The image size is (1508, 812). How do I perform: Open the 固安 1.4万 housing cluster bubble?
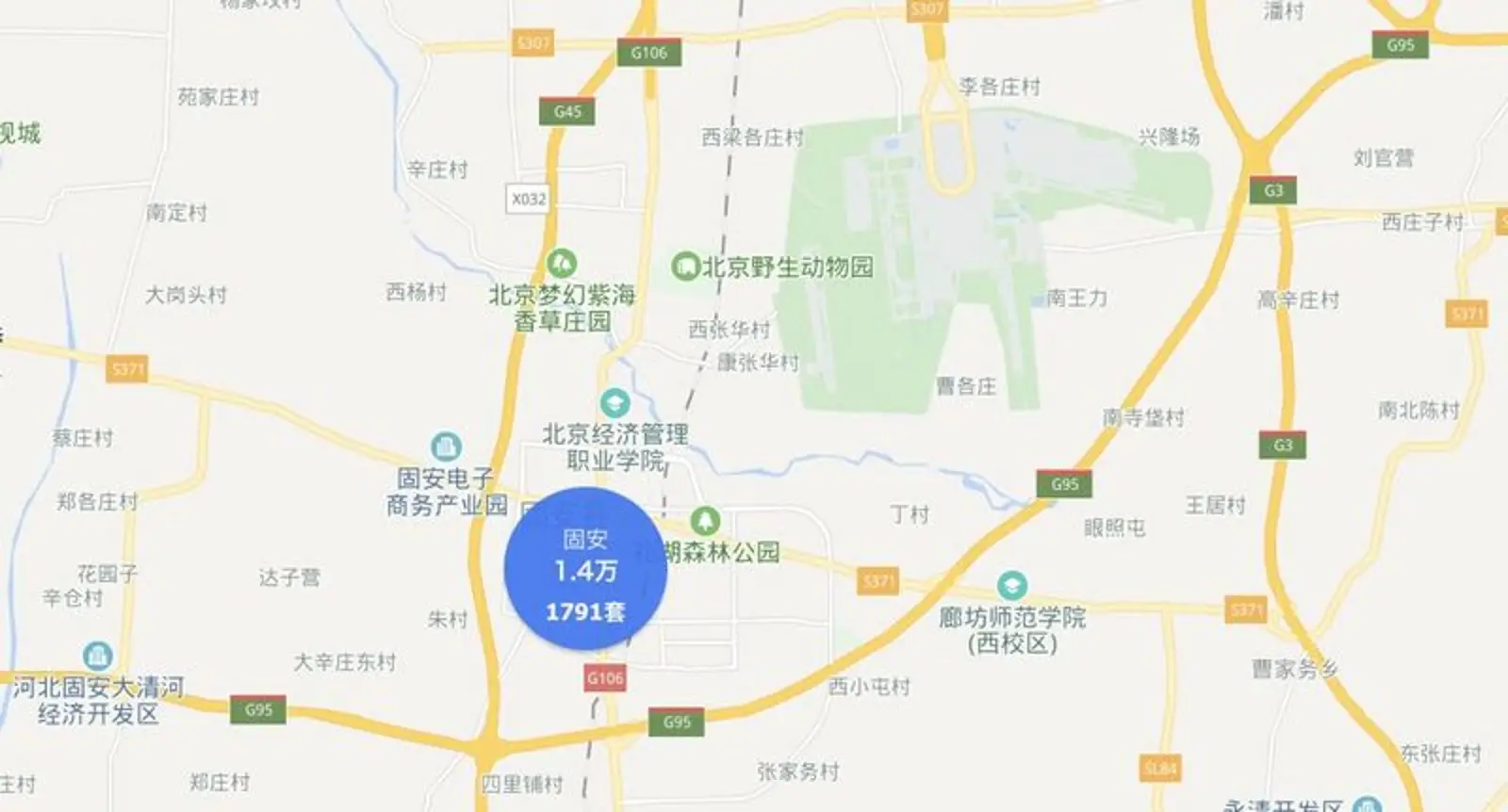pos(585,569)
